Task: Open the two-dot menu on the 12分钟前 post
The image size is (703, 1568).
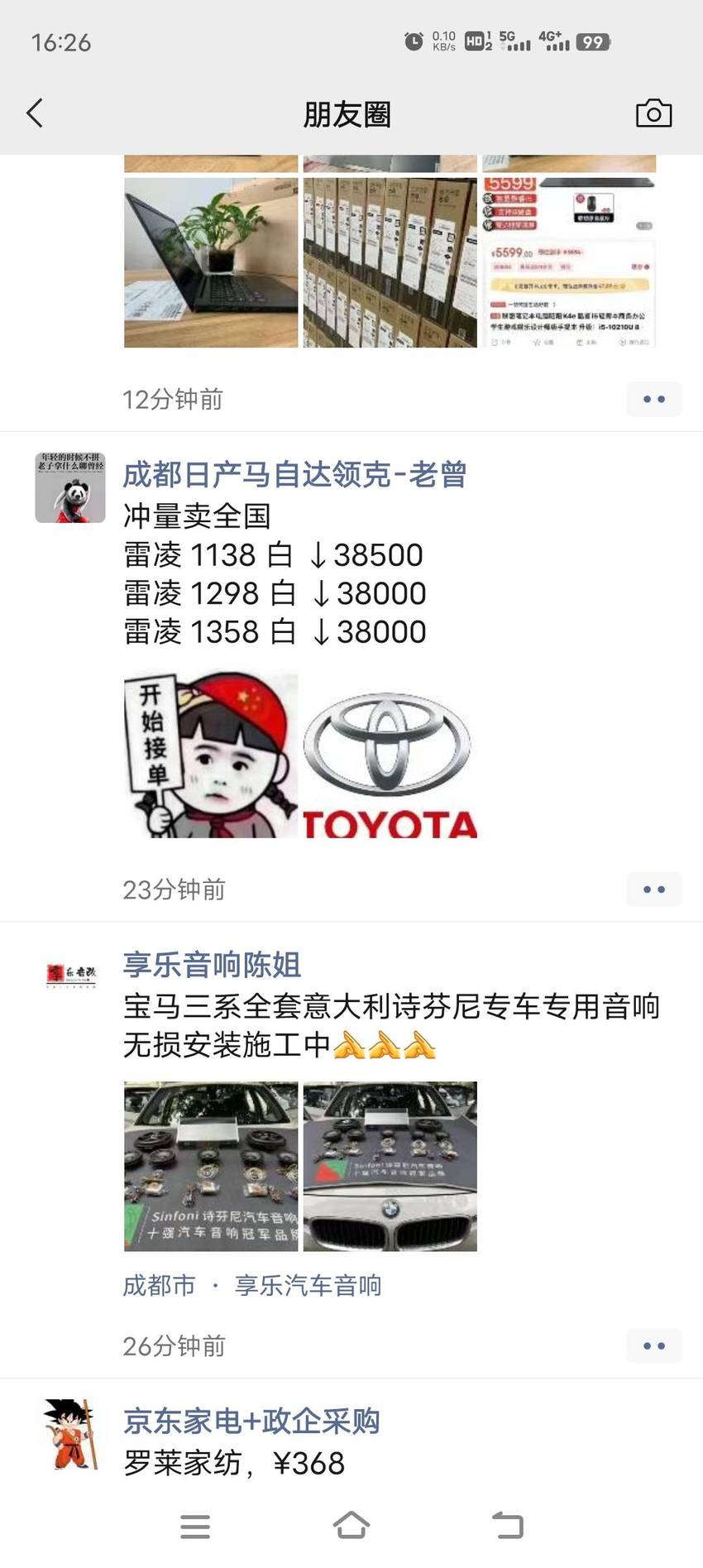Action: (x=654, y=400)
